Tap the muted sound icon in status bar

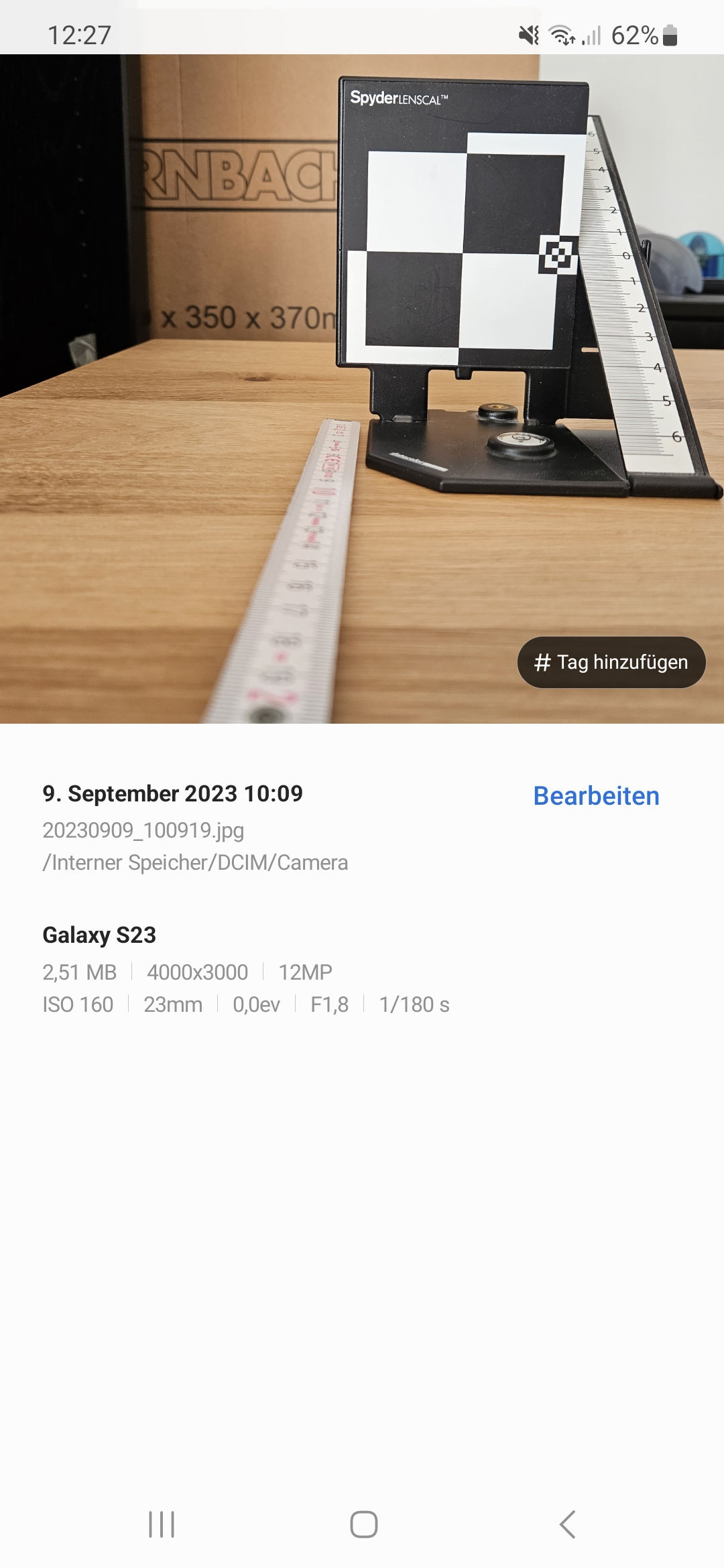(x=530, y=35)
